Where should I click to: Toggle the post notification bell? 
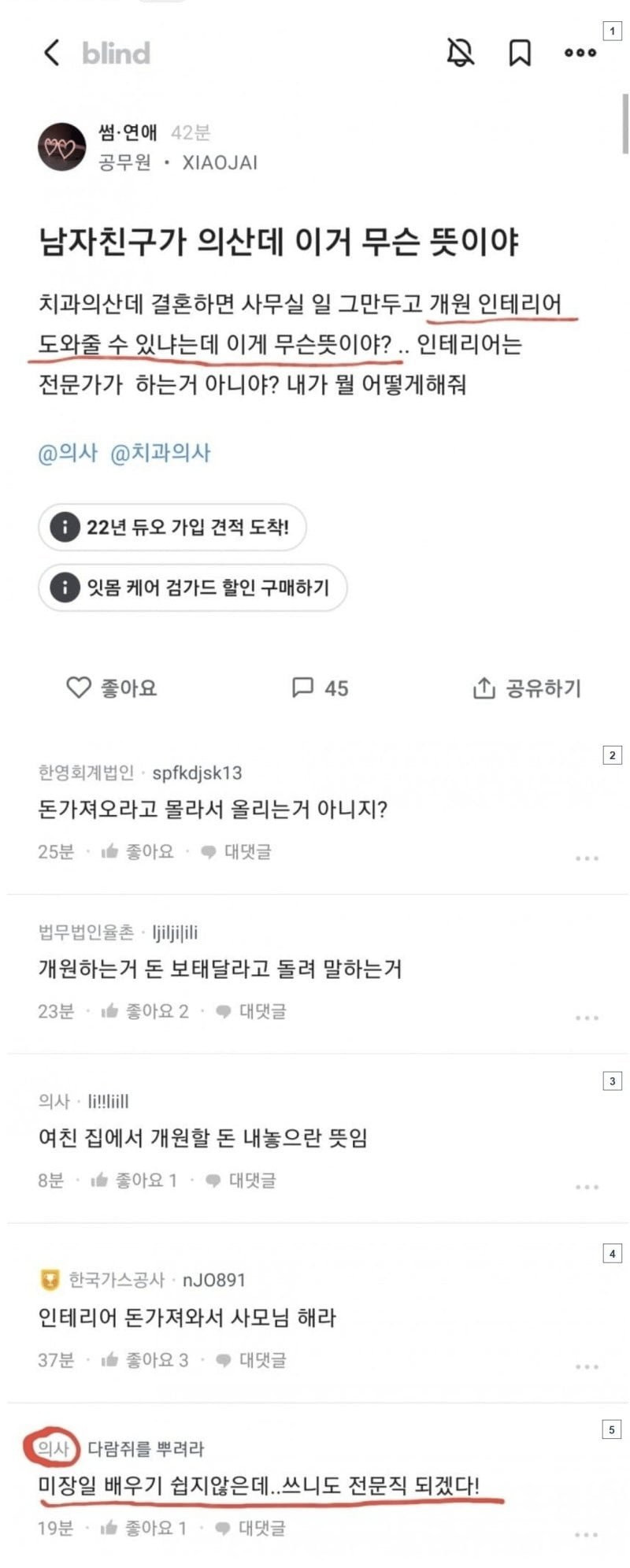coord(461,53)
